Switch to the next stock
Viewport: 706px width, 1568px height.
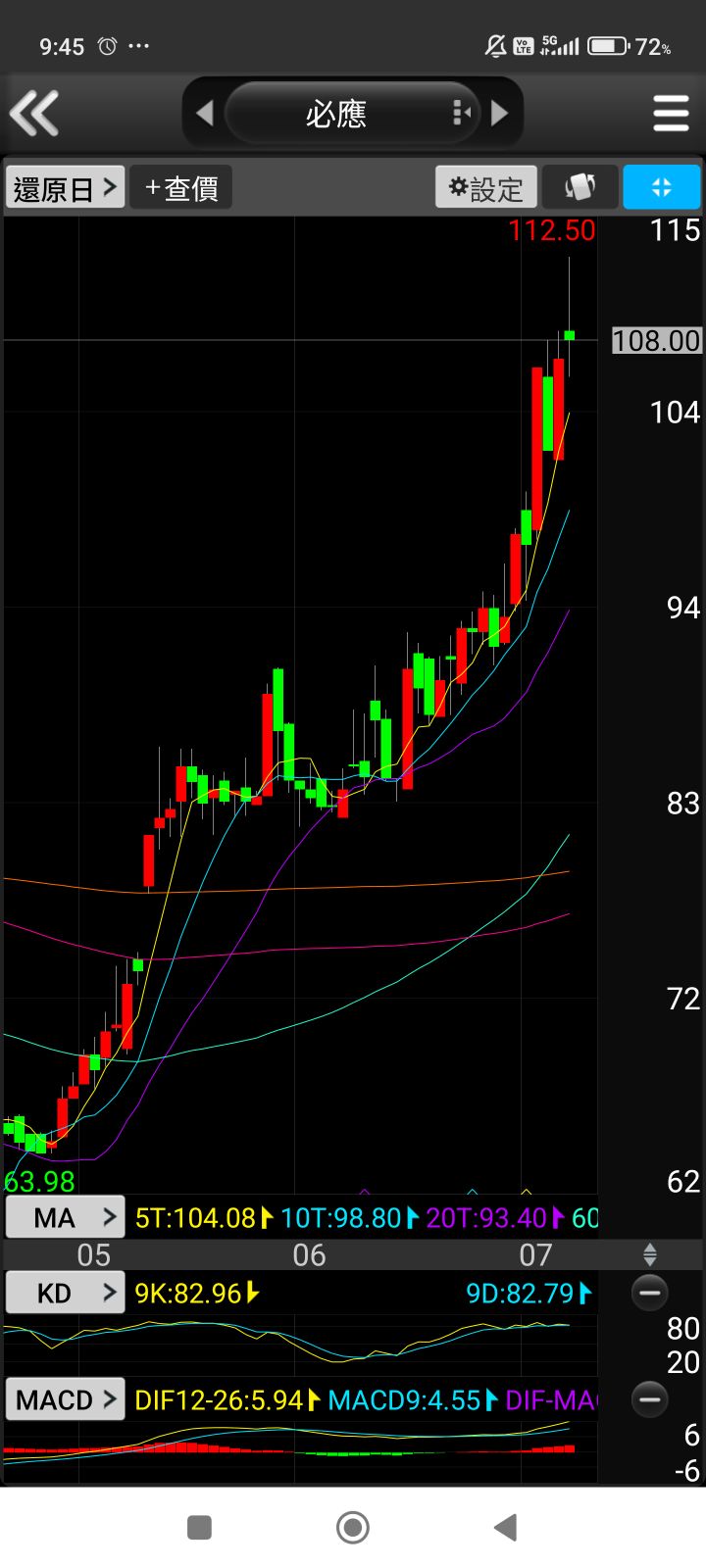click(x=499, y=114)
